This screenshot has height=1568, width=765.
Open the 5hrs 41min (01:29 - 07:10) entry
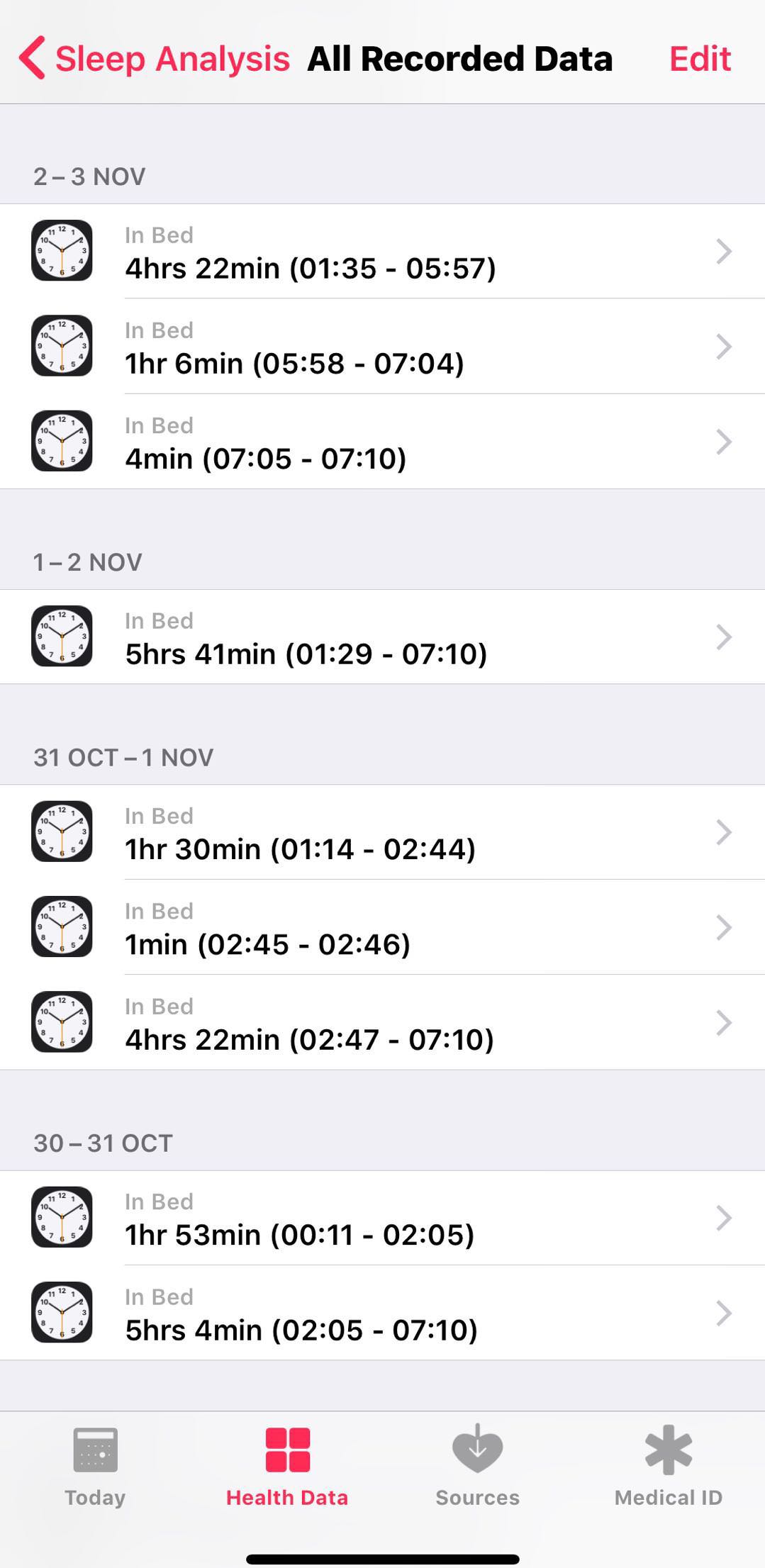[x=382, y=637]
